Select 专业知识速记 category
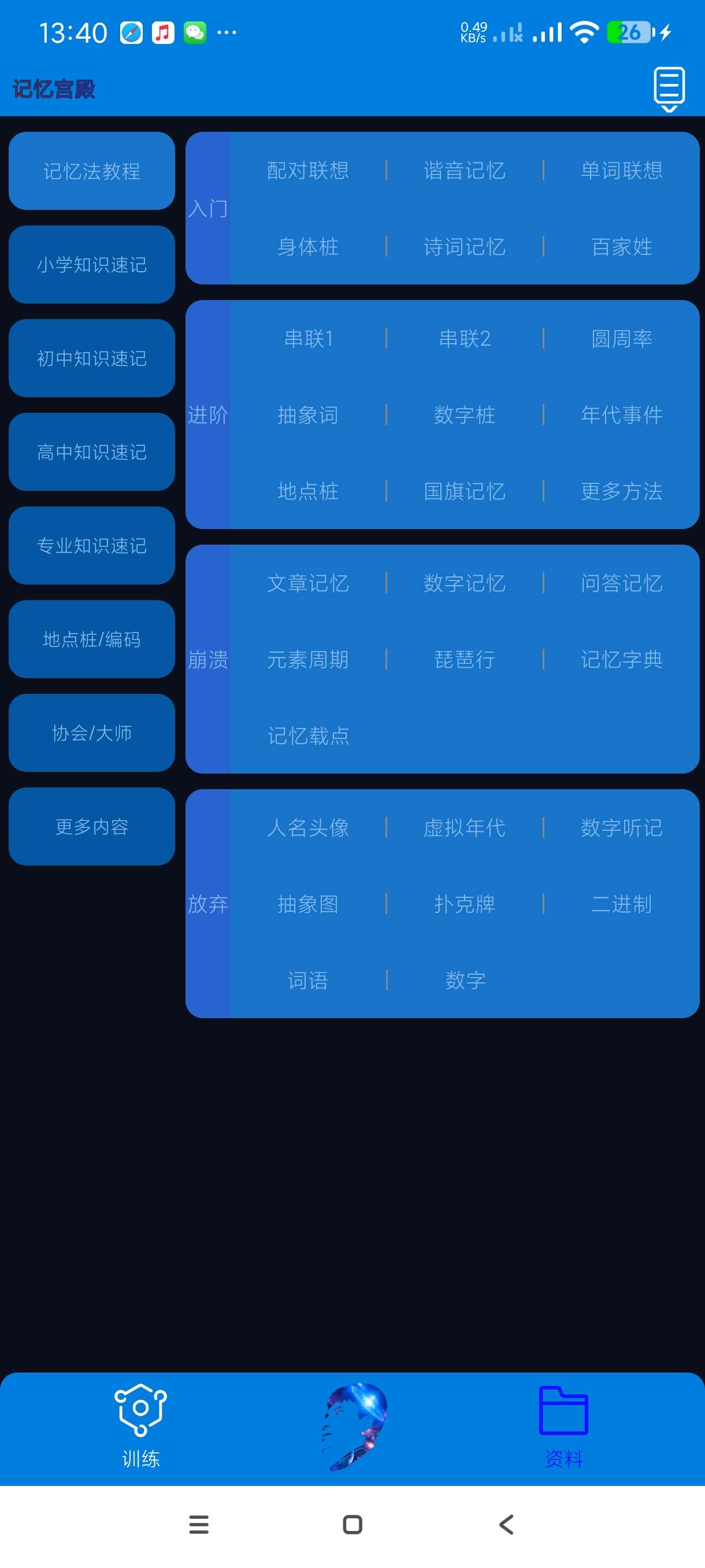 click(x=92, y=546)
